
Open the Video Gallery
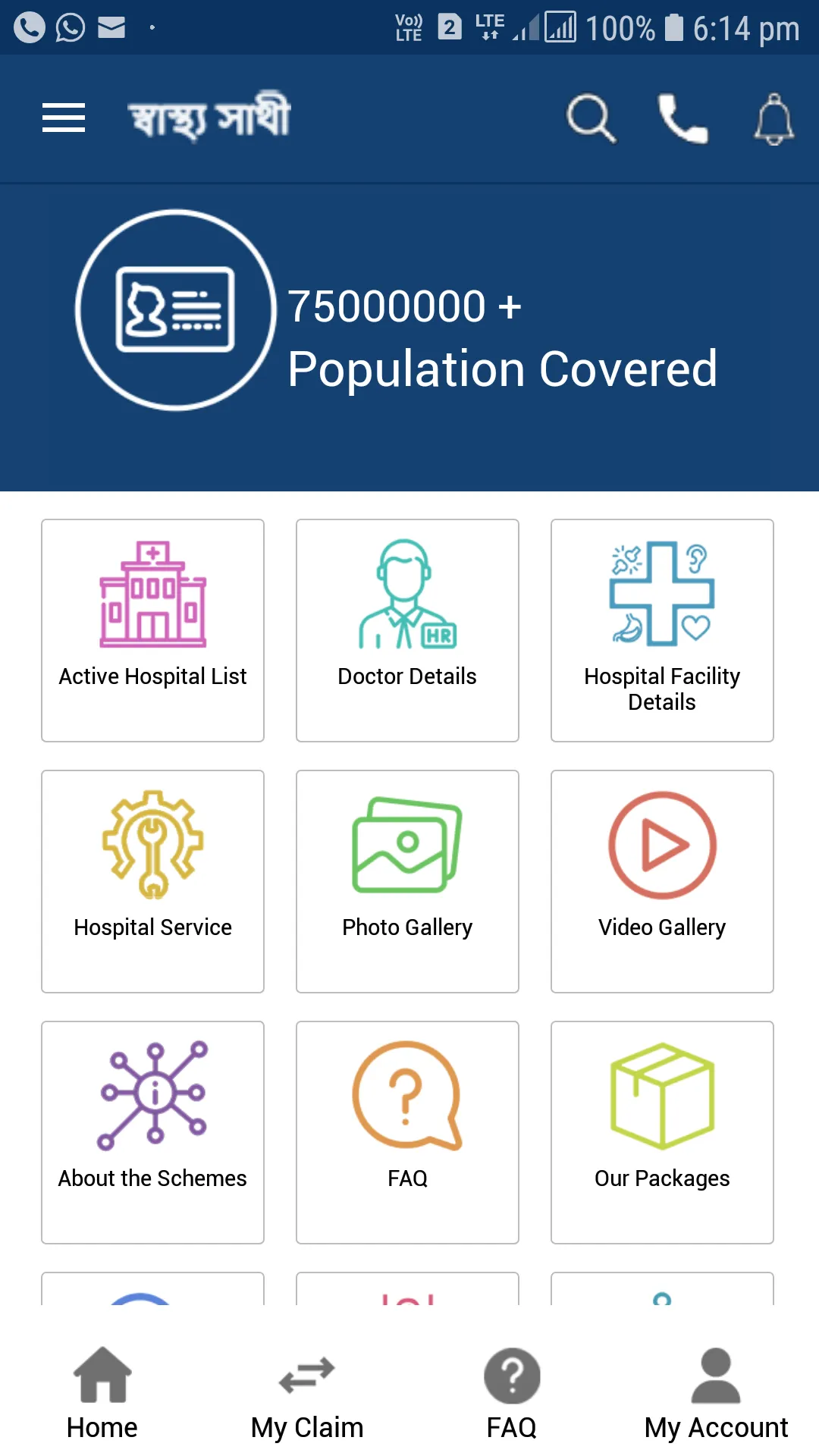[x=662, y=881]
